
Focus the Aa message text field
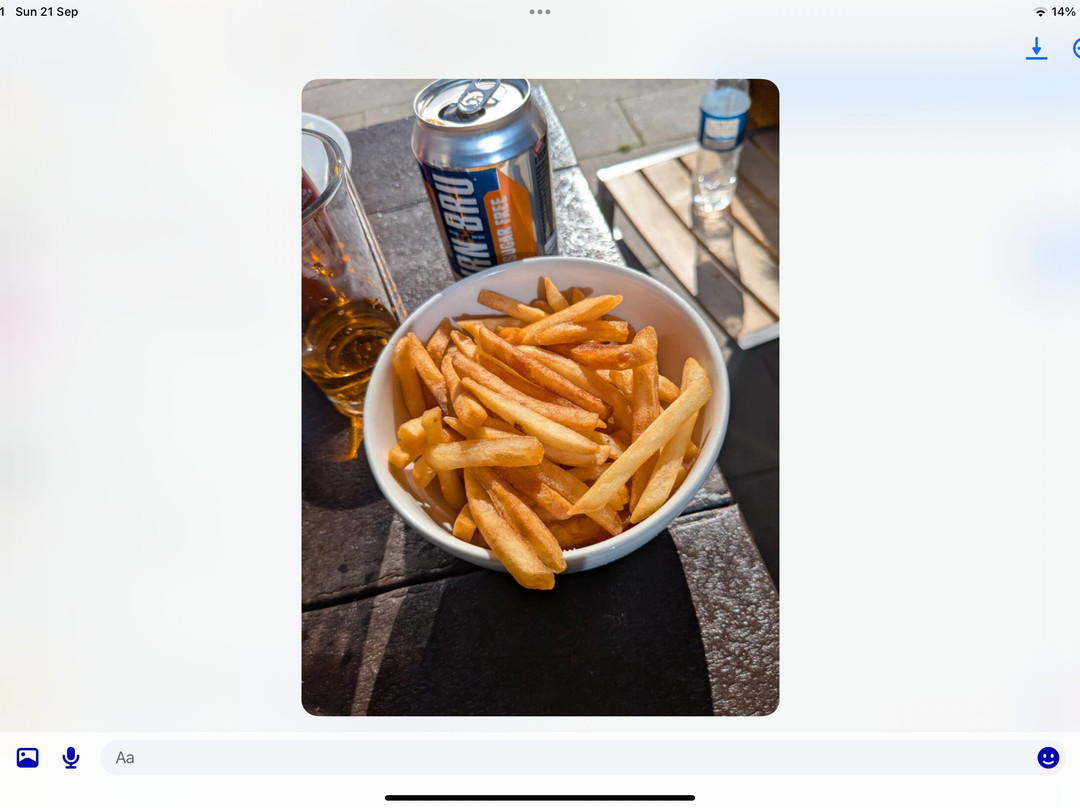(560, 758)
